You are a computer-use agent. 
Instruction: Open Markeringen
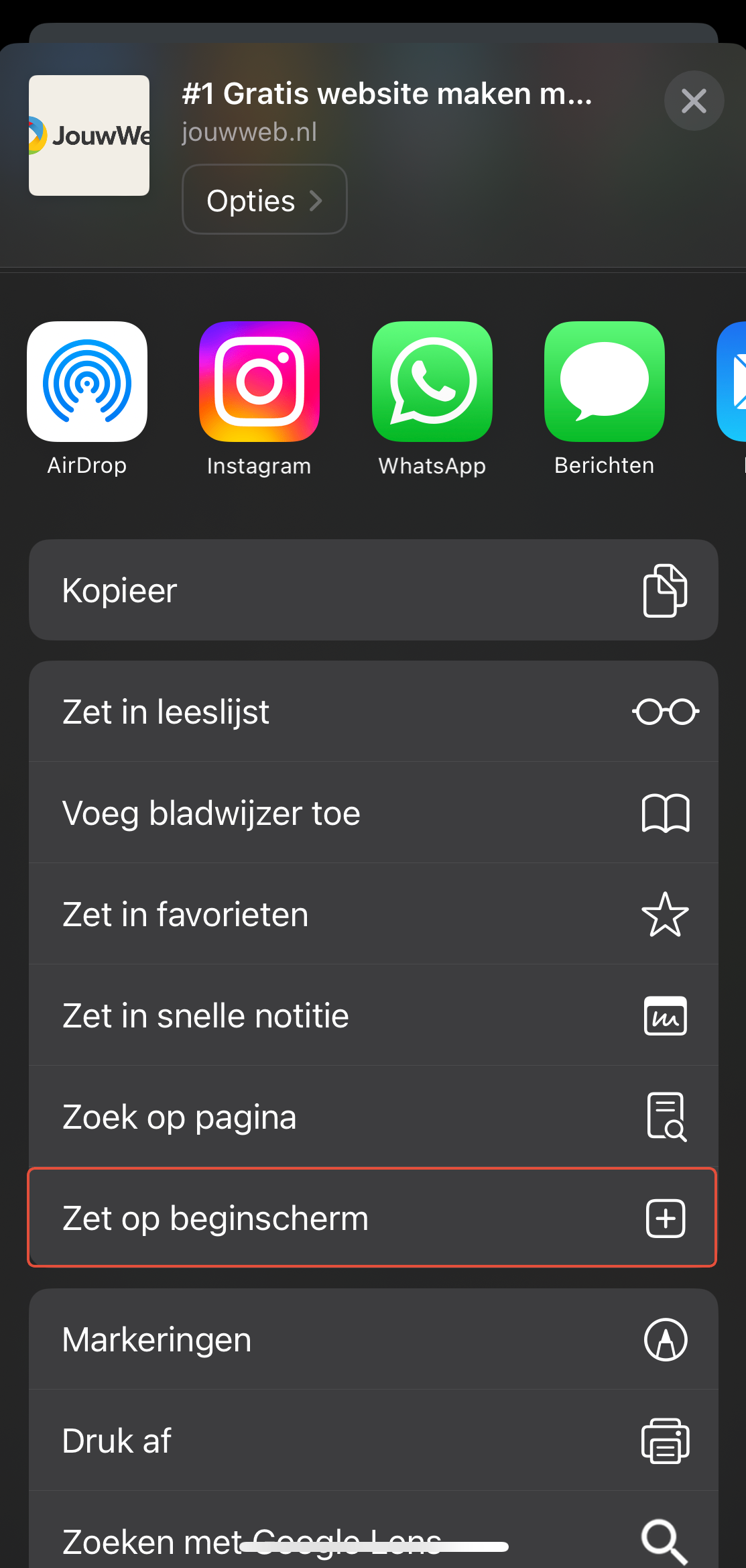point(373,1339)
